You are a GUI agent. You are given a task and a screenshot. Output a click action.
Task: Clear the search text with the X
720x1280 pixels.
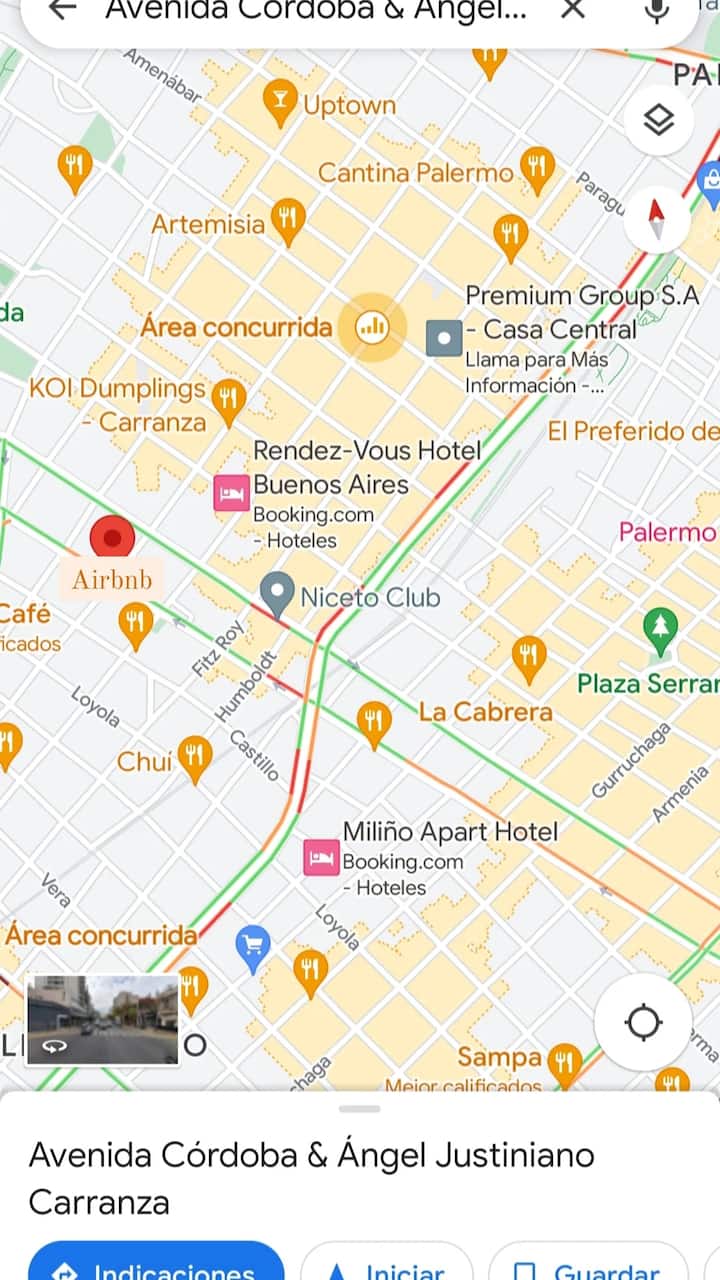click(572, 10)
